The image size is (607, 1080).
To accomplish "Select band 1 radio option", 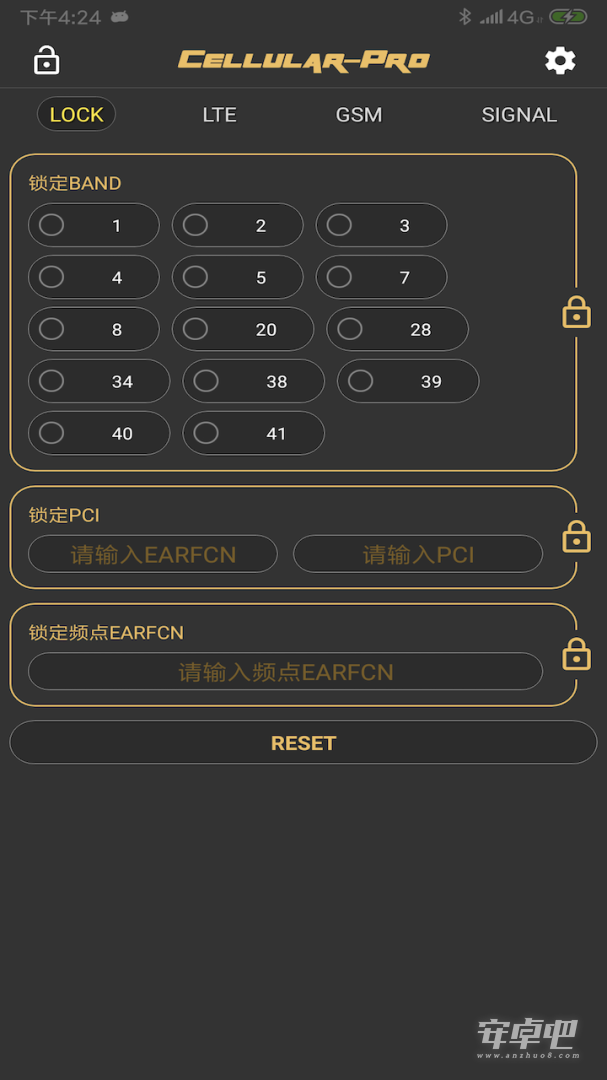I will [x=94, y=225].
